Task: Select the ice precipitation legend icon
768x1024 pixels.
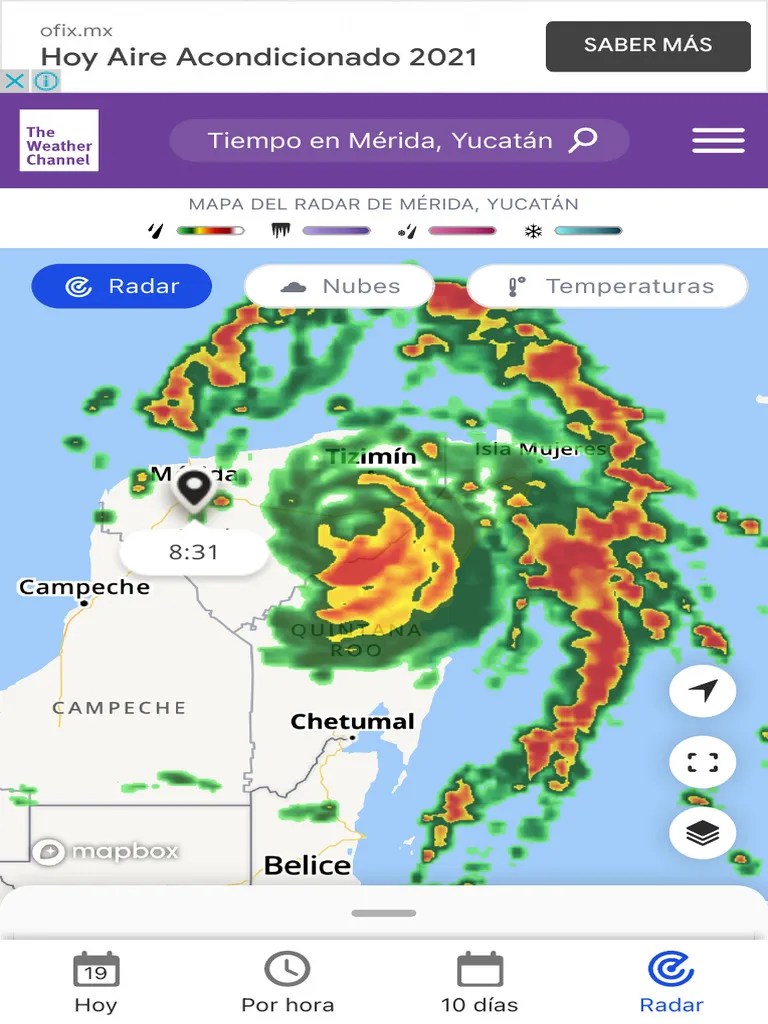Action: [280, 229]
